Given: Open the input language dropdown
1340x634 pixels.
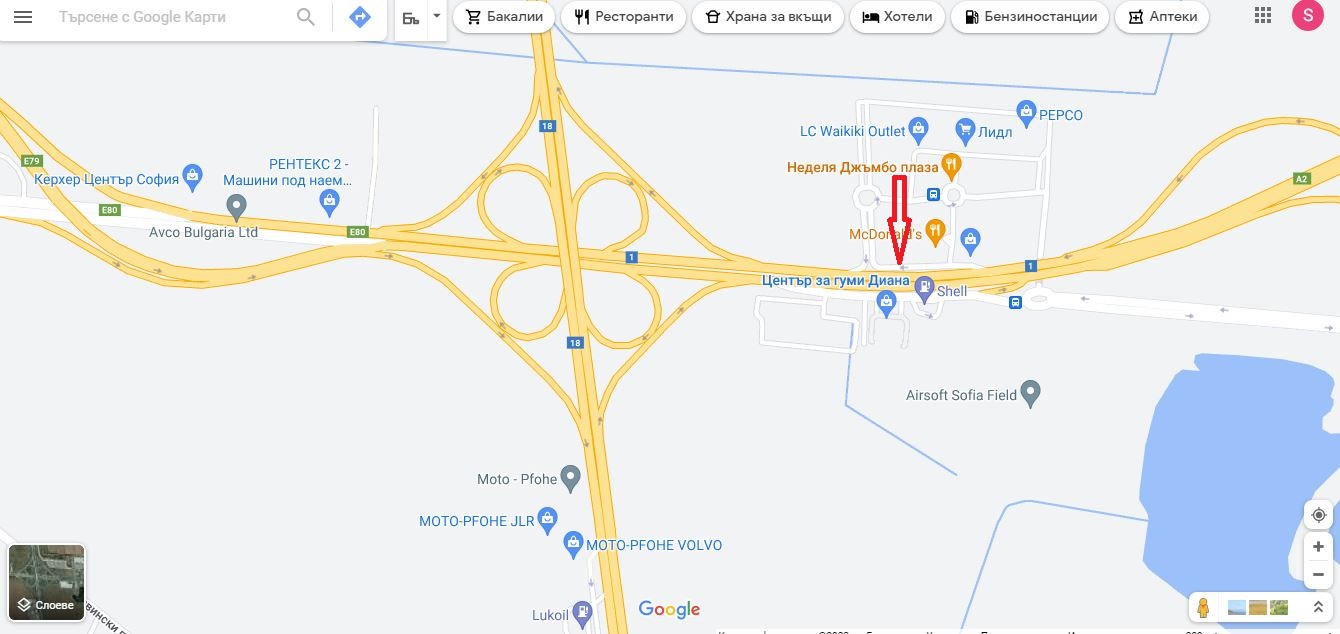Looking at the screenshot, I should coord(436,17).
